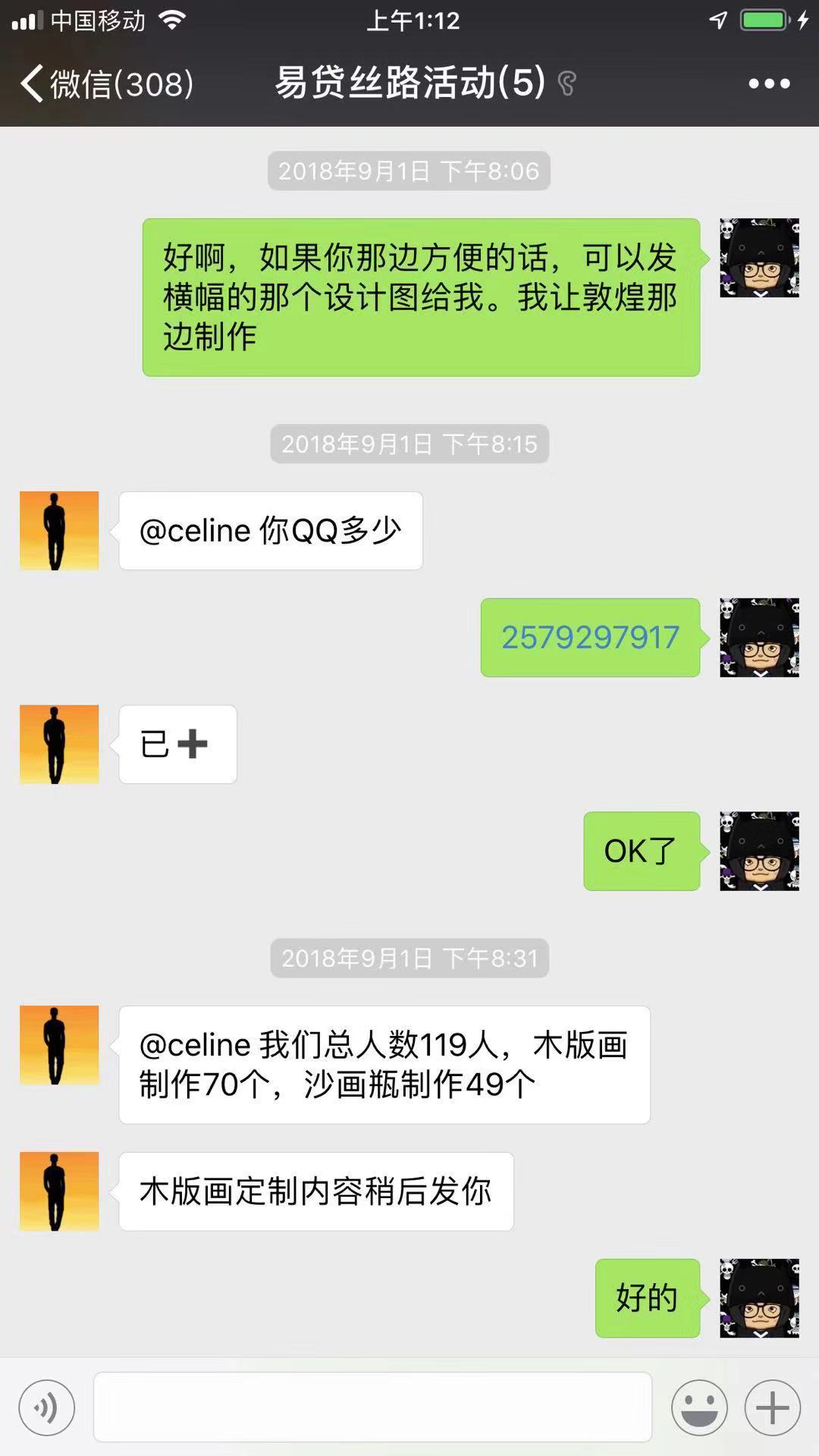Tap the QQ number 2579297917 link
The image size is (819, 1456).
589,637
